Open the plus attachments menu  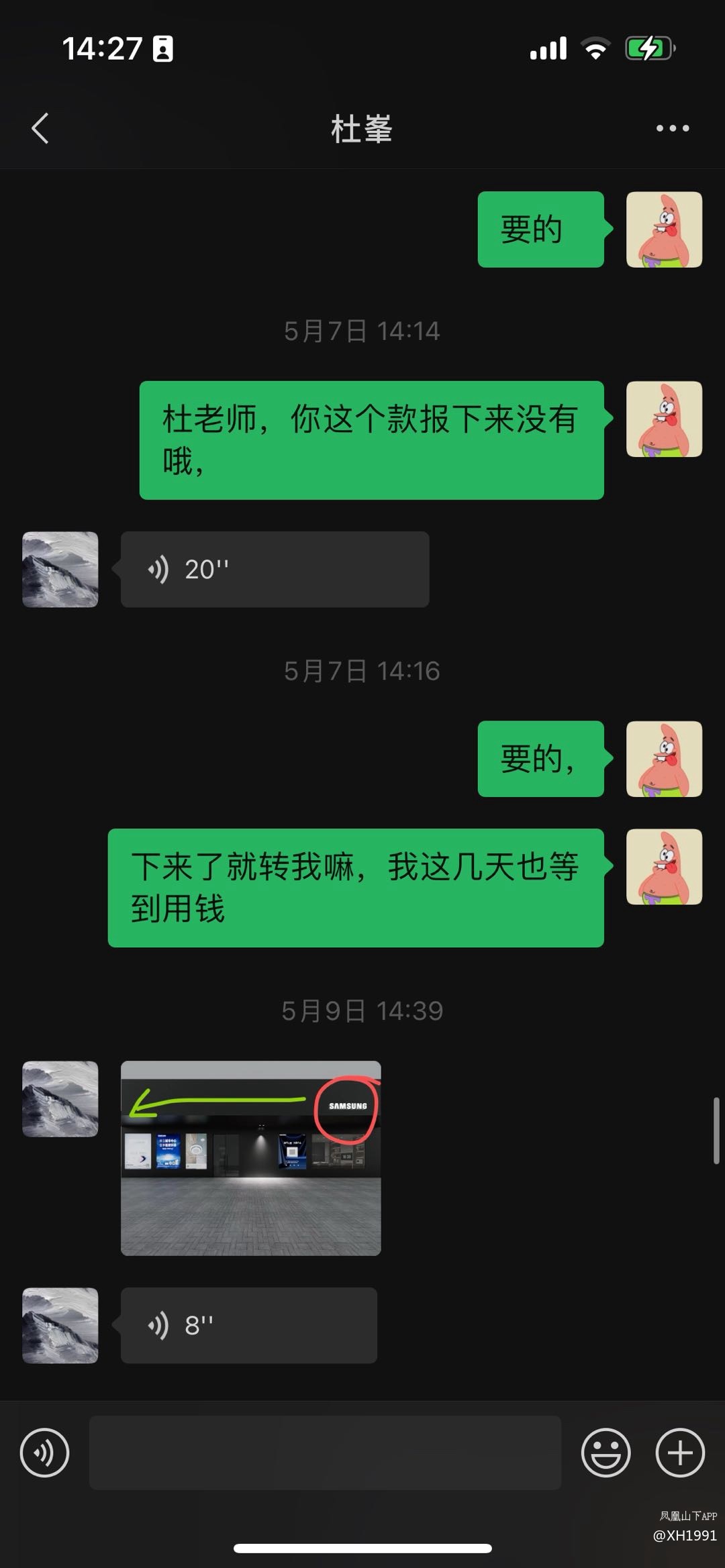(679, 1453)
